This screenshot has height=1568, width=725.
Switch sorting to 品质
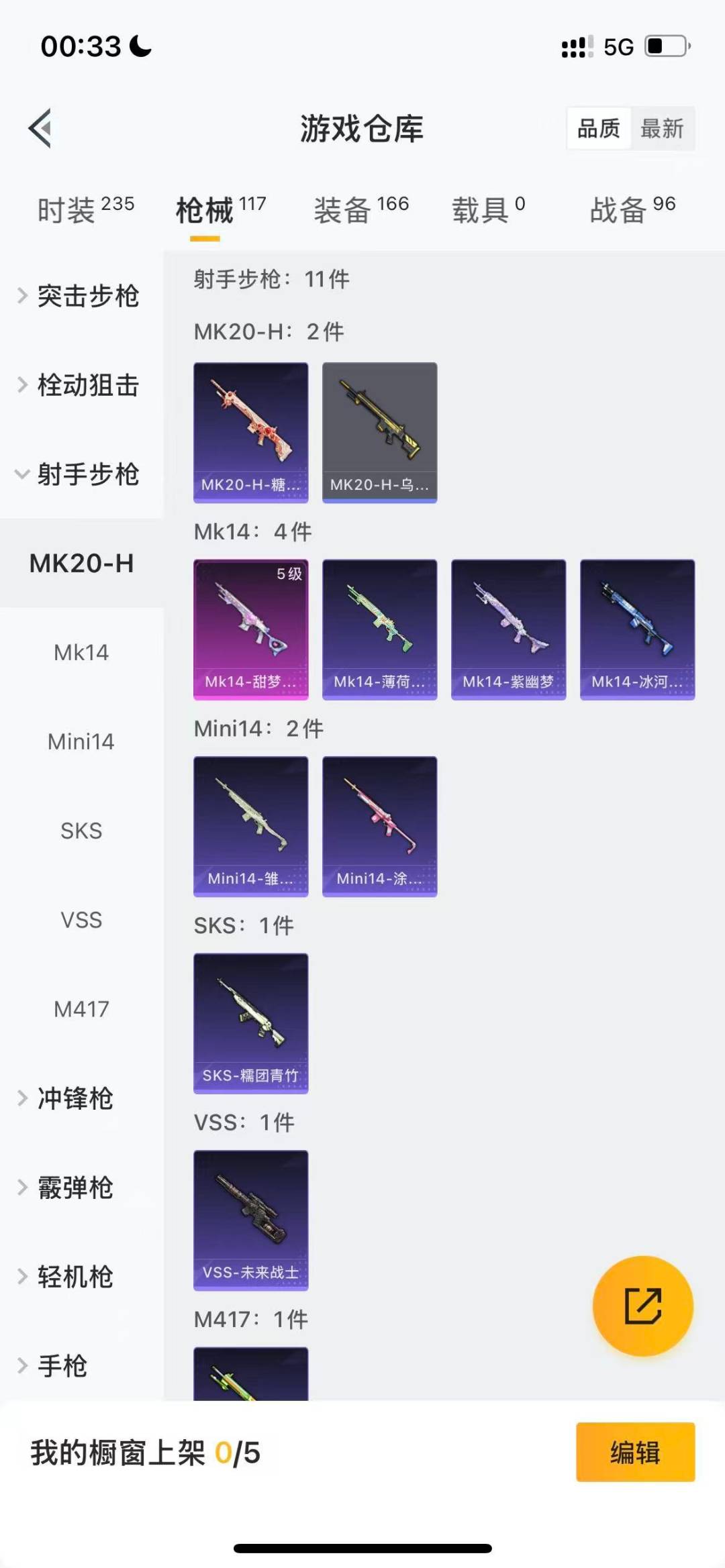[599, 128]
